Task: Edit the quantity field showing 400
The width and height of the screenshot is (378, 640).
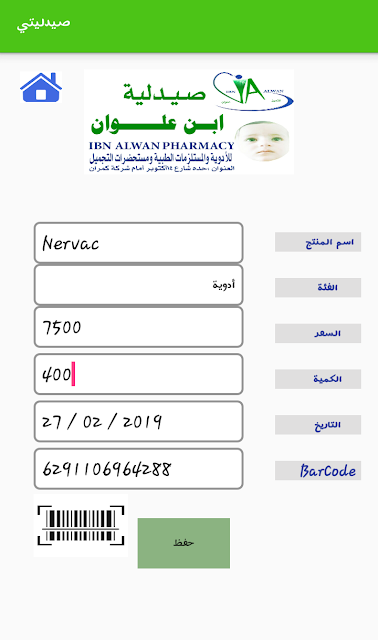Action: [138, 374]
